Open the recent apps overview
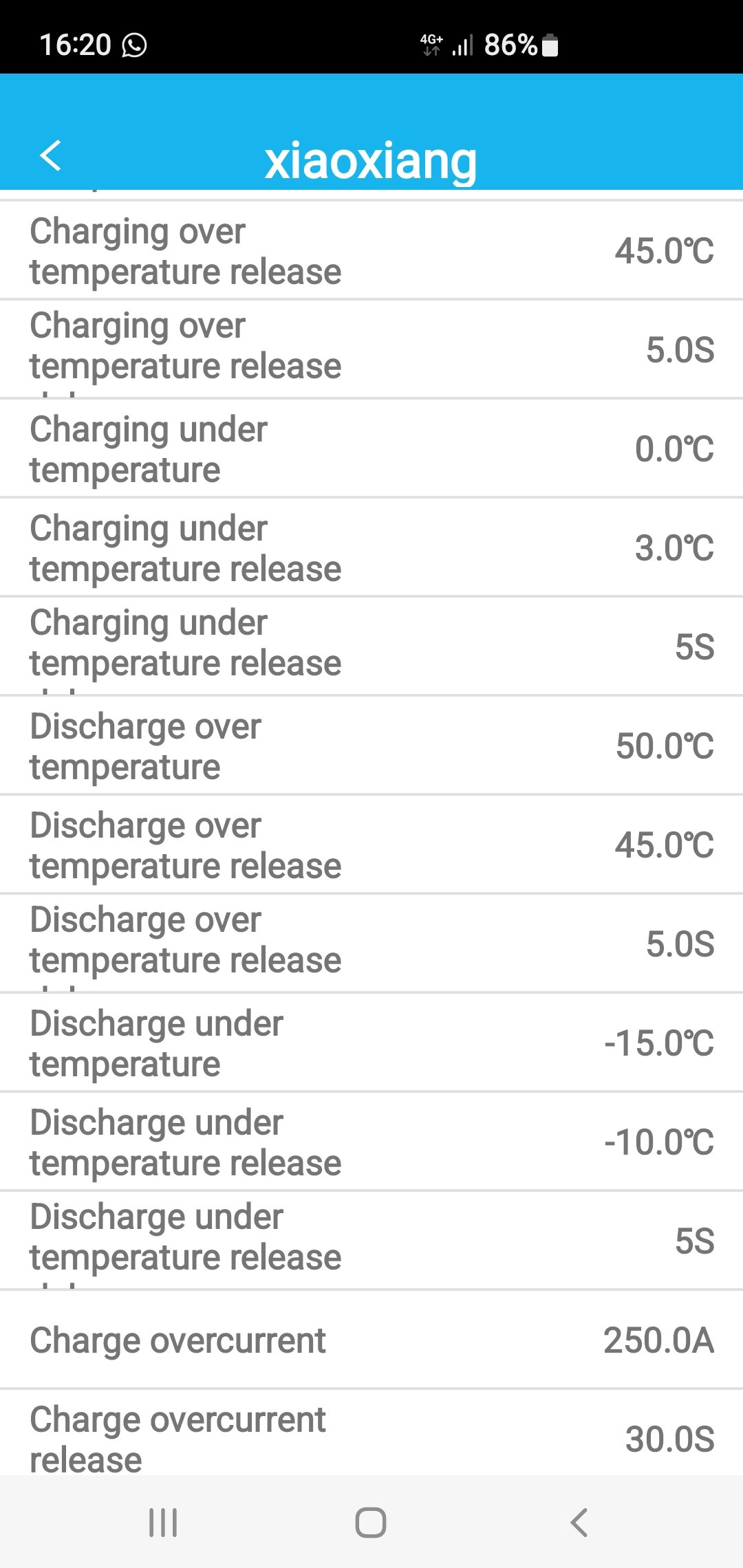This screenshot has width=743, height=1568. [163, 1523]
